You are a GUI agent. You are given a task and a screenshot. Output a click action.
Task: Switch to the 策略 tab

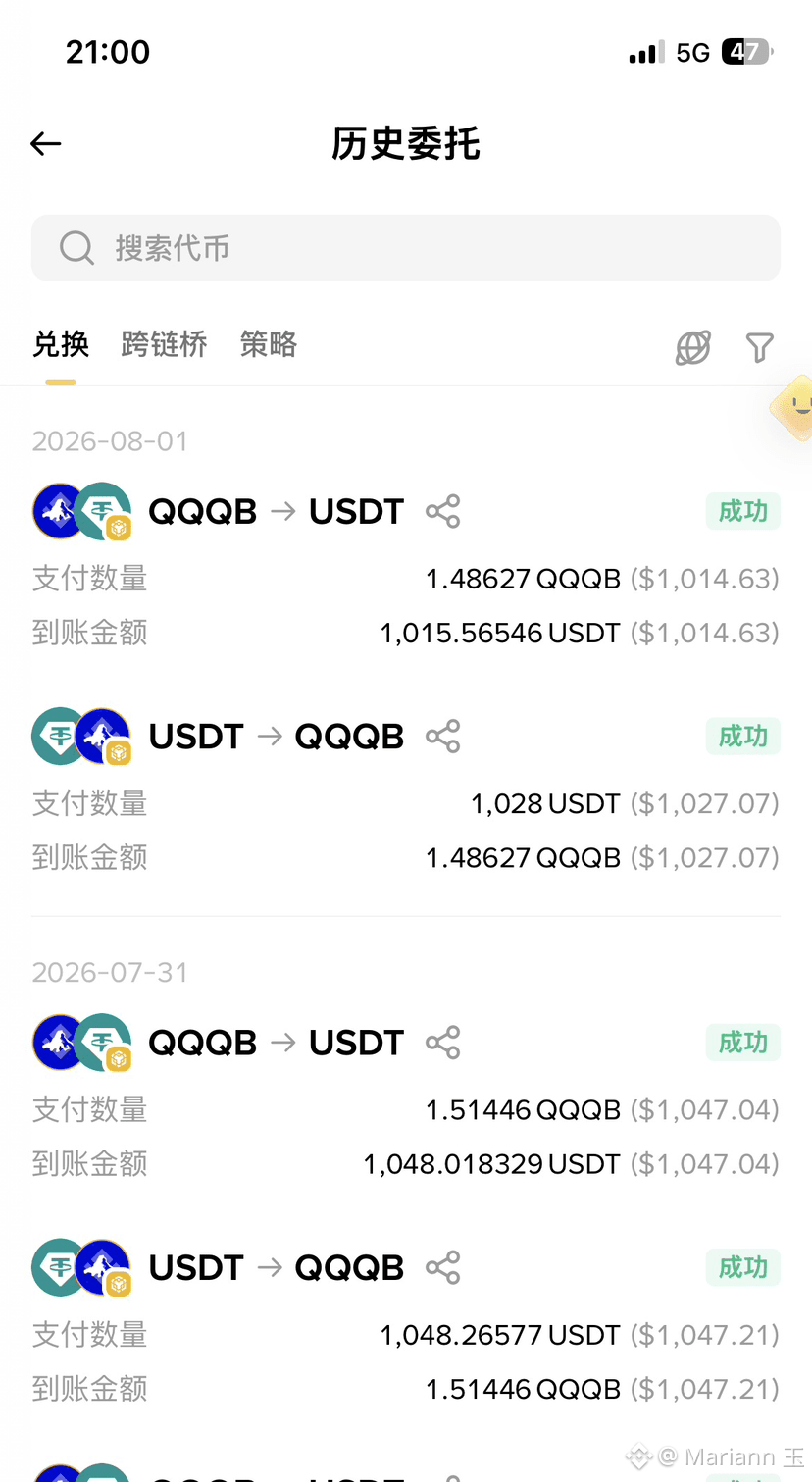pyautogui.click(x=268, y=344)
